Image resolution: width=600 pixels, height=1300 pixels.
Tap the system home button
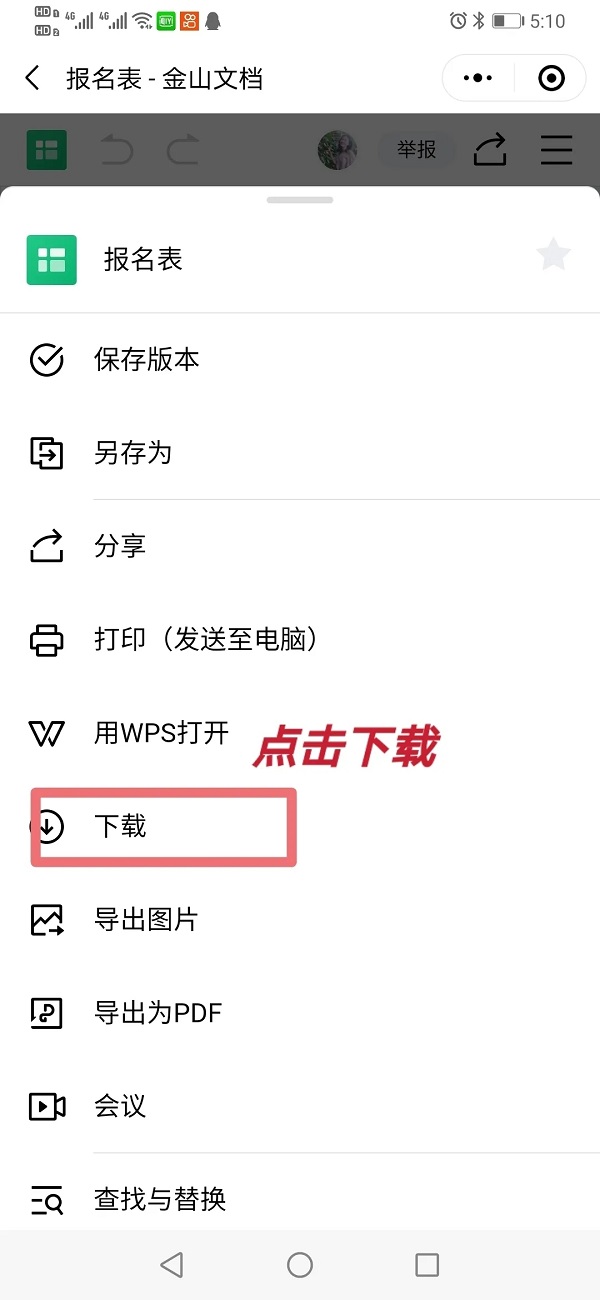tap(300, 1265)
